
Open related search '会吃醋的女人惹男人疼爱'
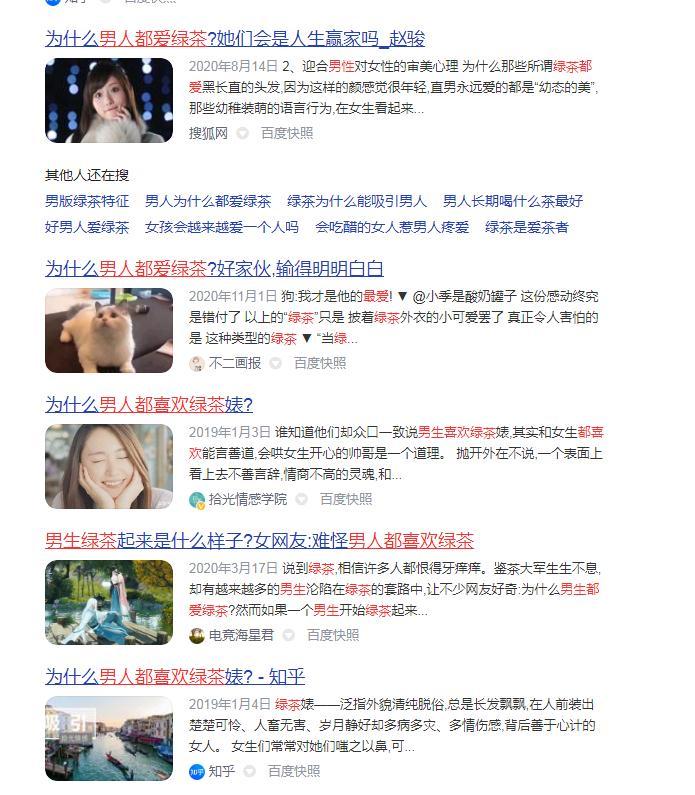click(x=391, y=227)
